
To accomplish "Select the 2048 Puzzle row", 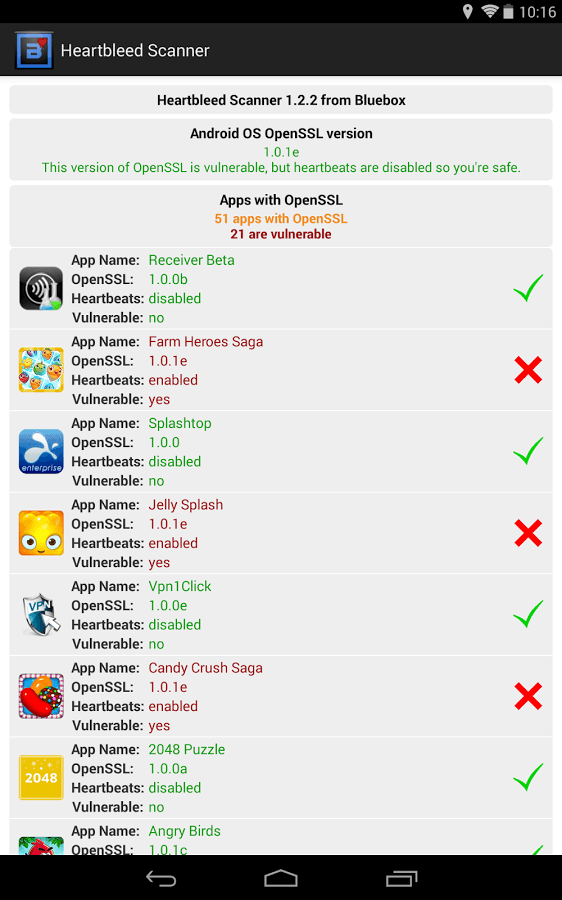I will [281, 777].
